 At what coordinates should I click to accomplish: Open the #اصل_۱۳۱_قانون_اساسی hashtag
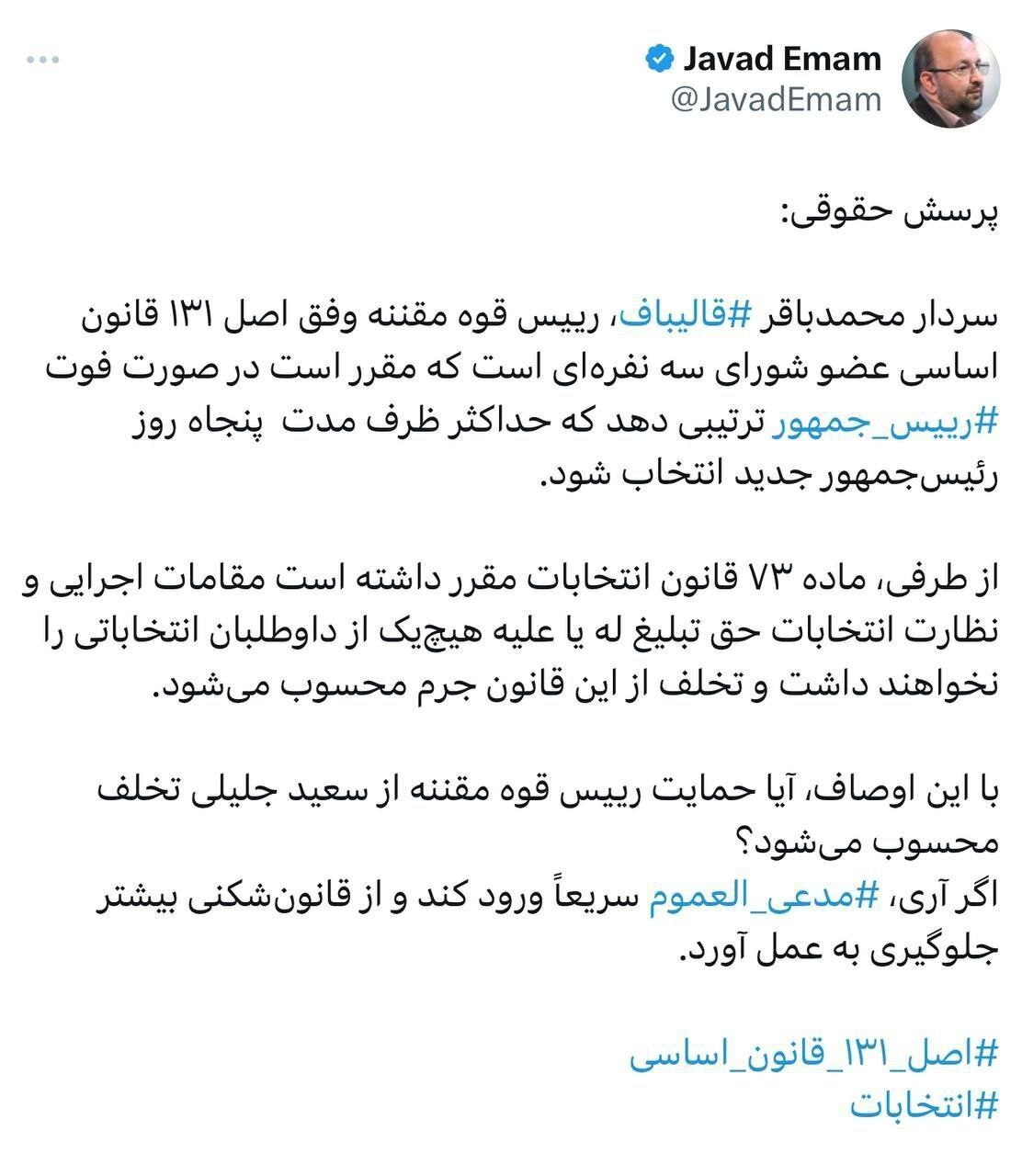tap(813, 1056)
